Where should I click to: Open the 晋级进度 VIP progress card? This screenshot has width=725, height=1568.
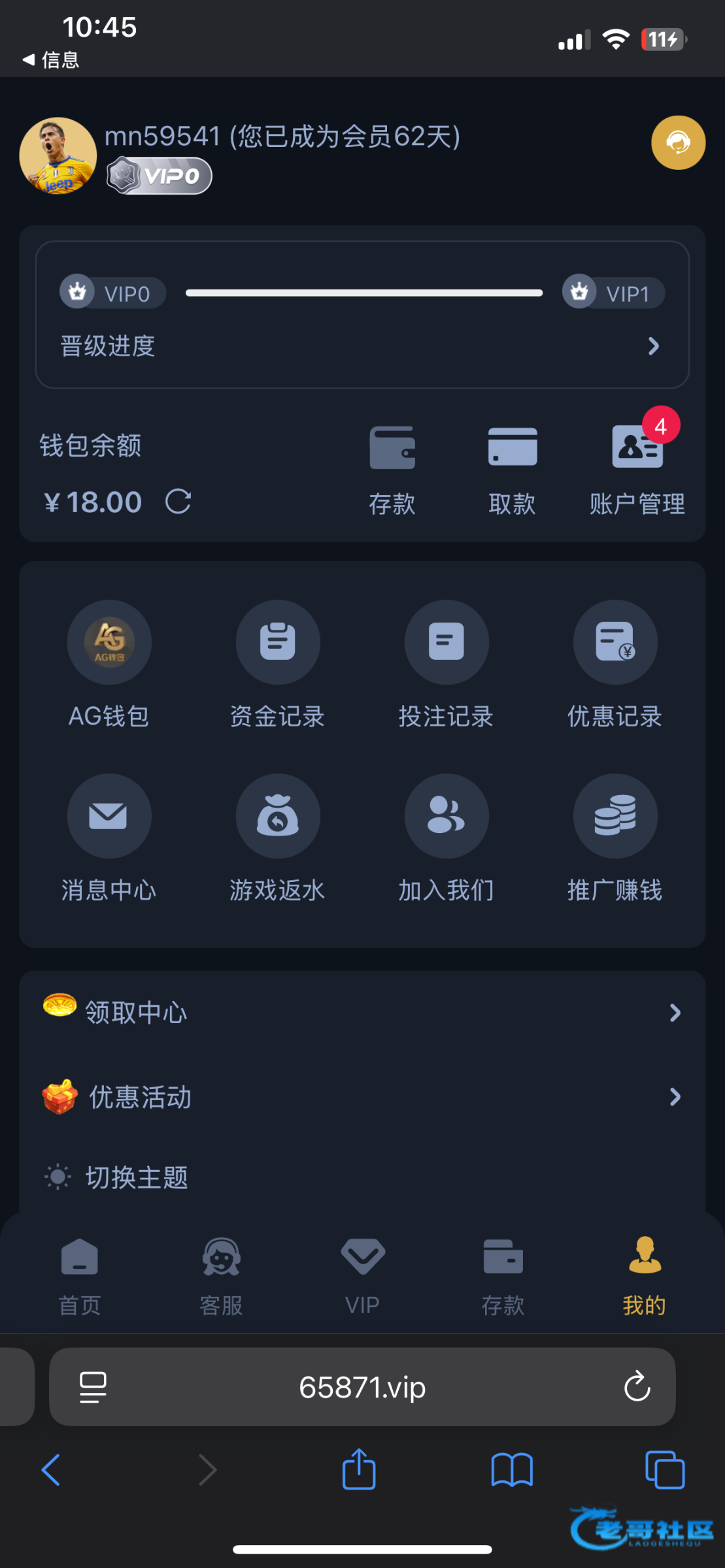(362, 346)
